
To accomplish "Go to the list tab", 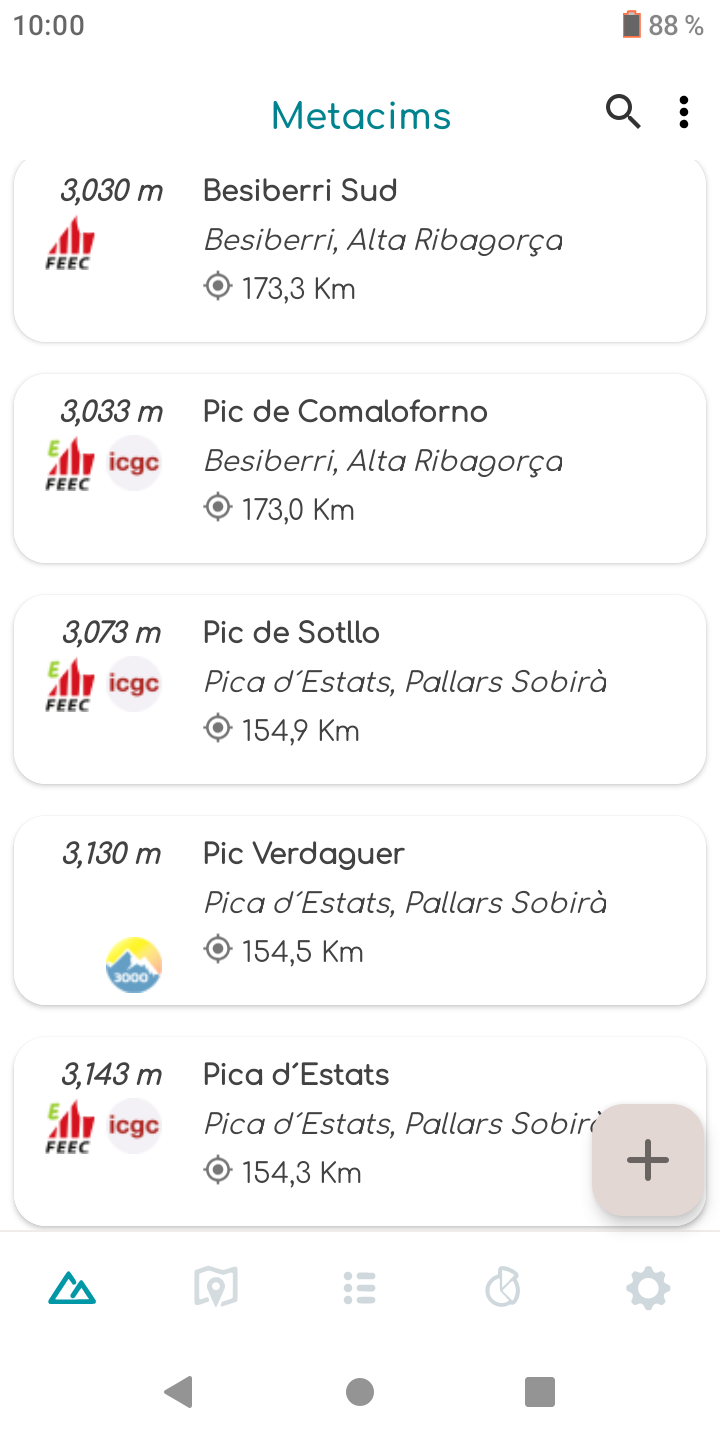I will [360, 1288].
